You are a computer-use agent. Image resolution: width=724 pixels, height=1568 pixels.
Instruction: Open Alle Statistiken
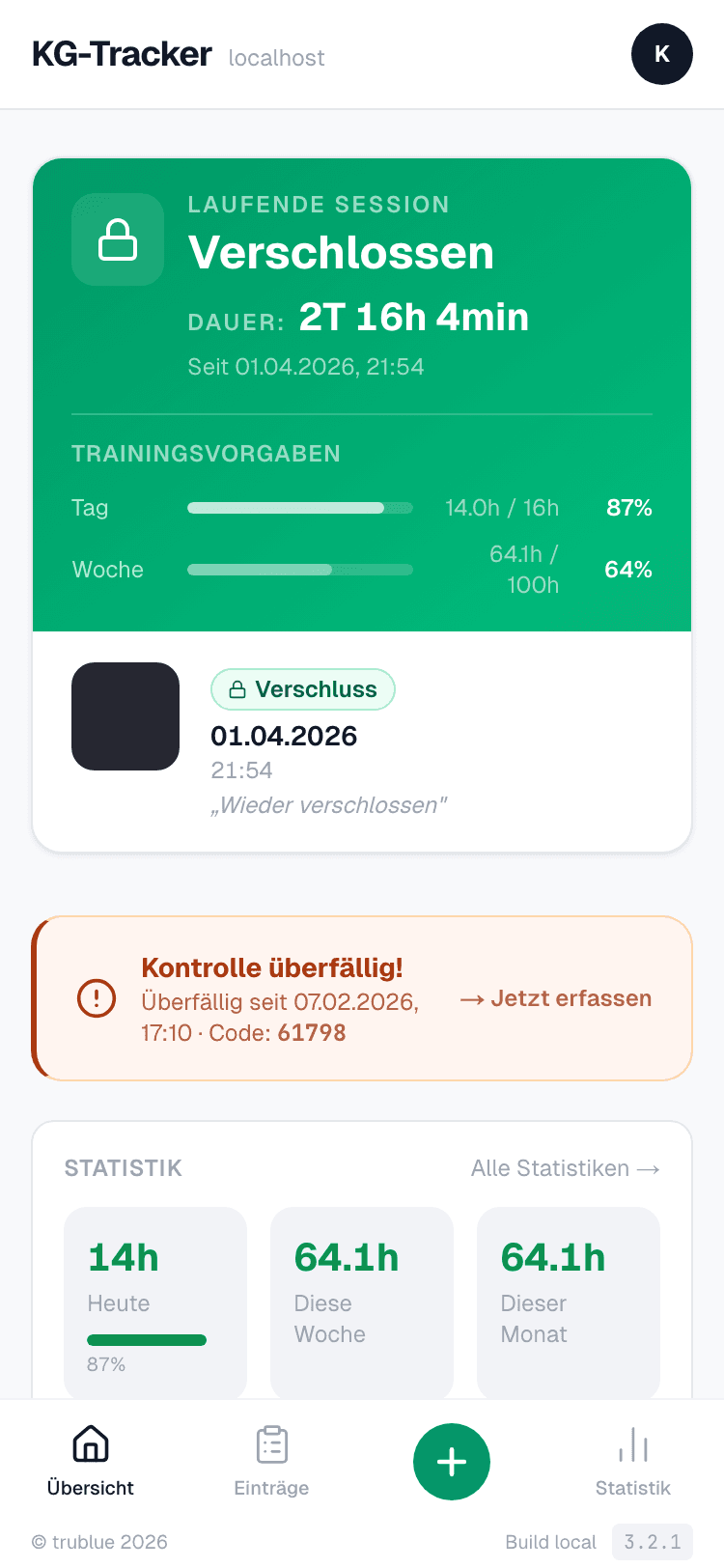566,1168
